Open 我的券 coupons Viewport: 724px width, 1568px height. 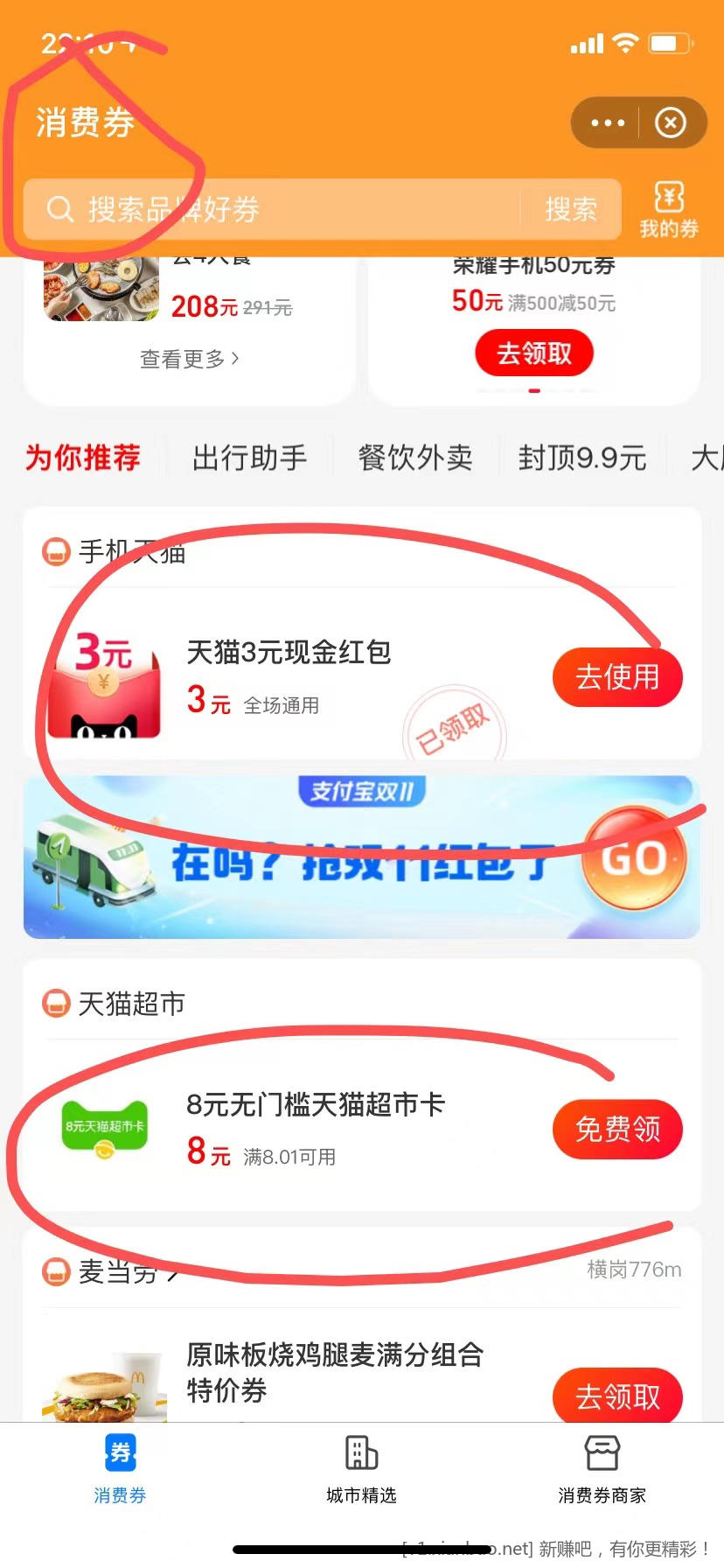coord(669,210)
